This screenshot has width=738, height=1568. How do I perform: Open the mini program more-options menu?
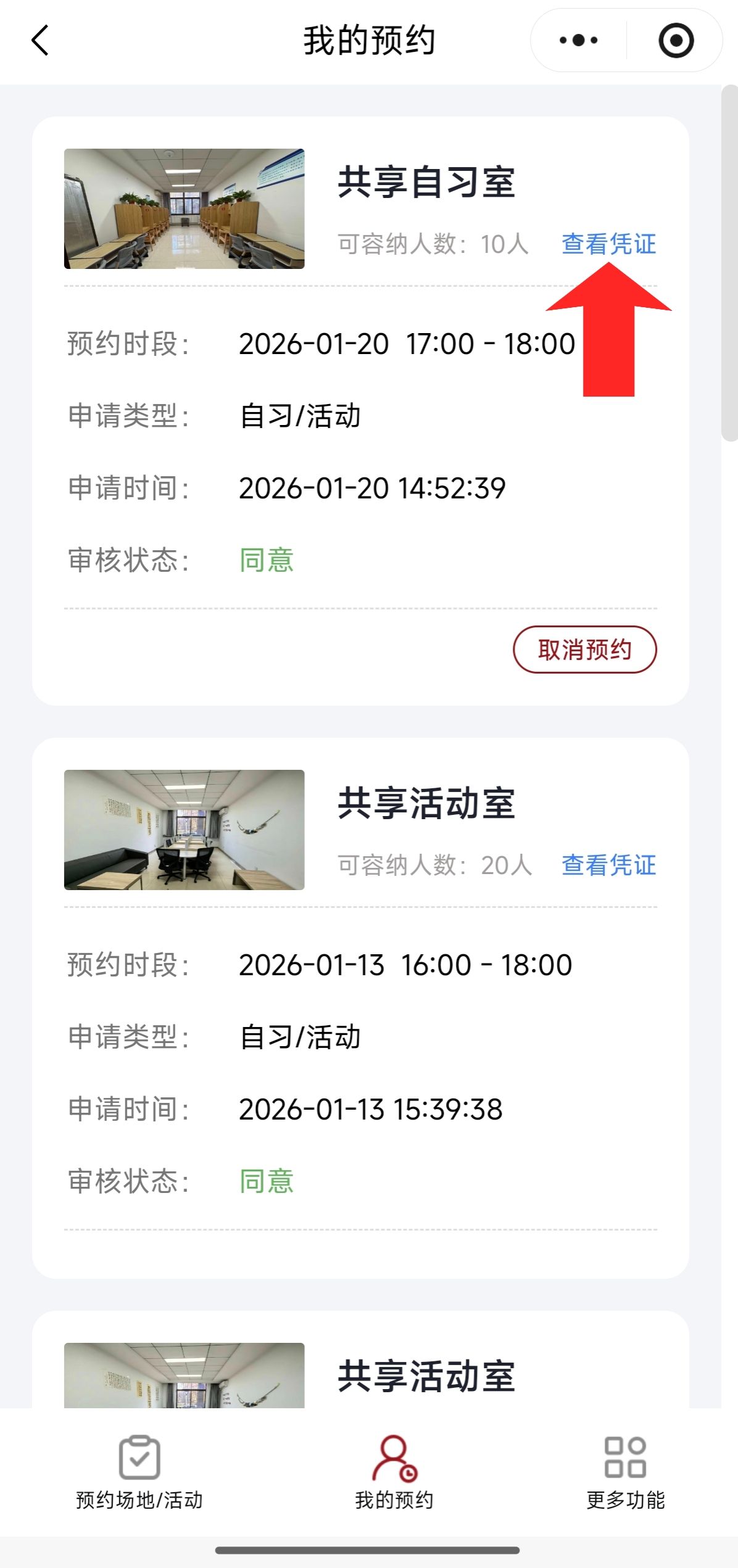578,41
